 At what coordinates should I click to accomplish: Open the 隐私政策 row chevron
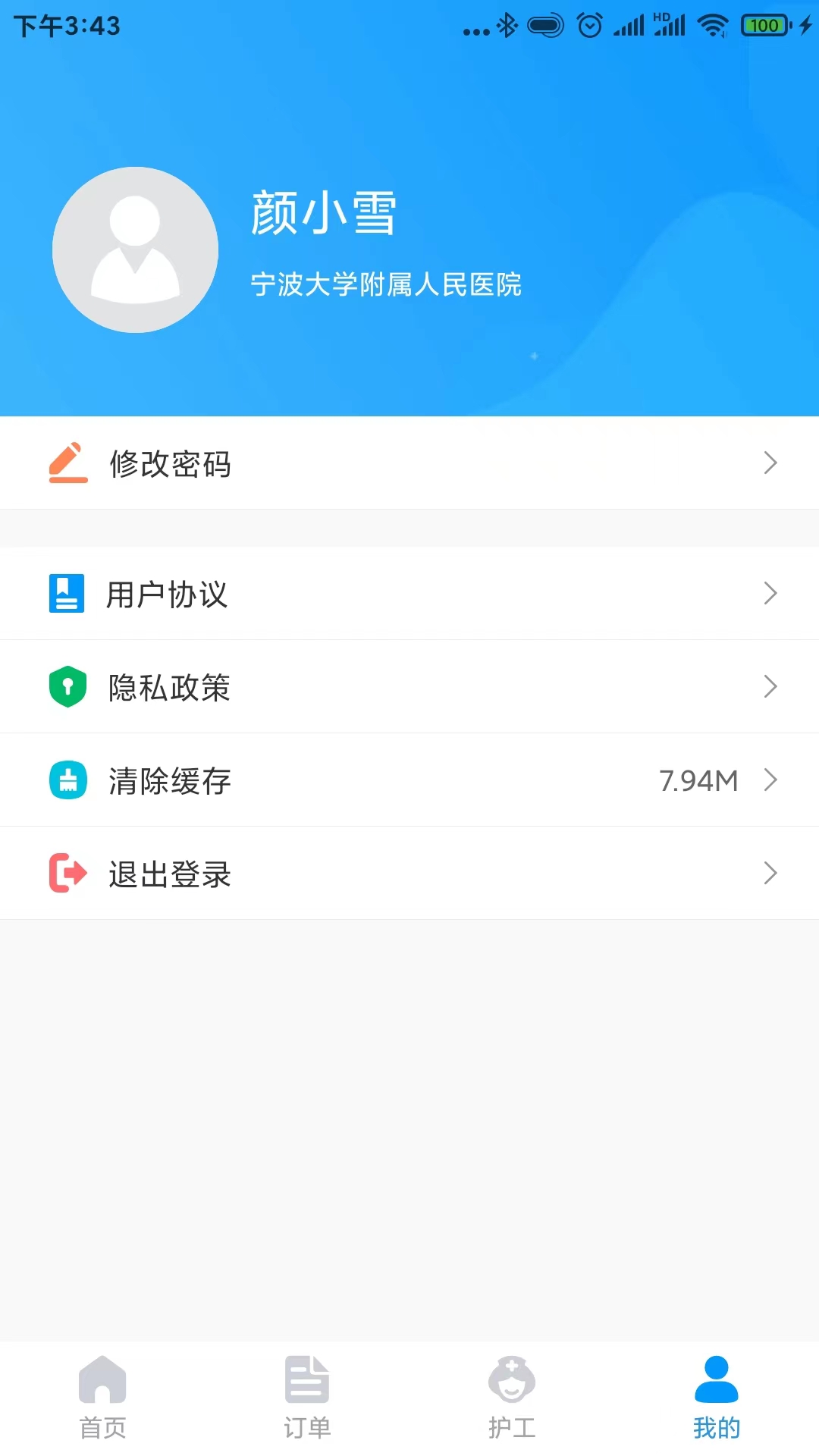tap(771, 687)
